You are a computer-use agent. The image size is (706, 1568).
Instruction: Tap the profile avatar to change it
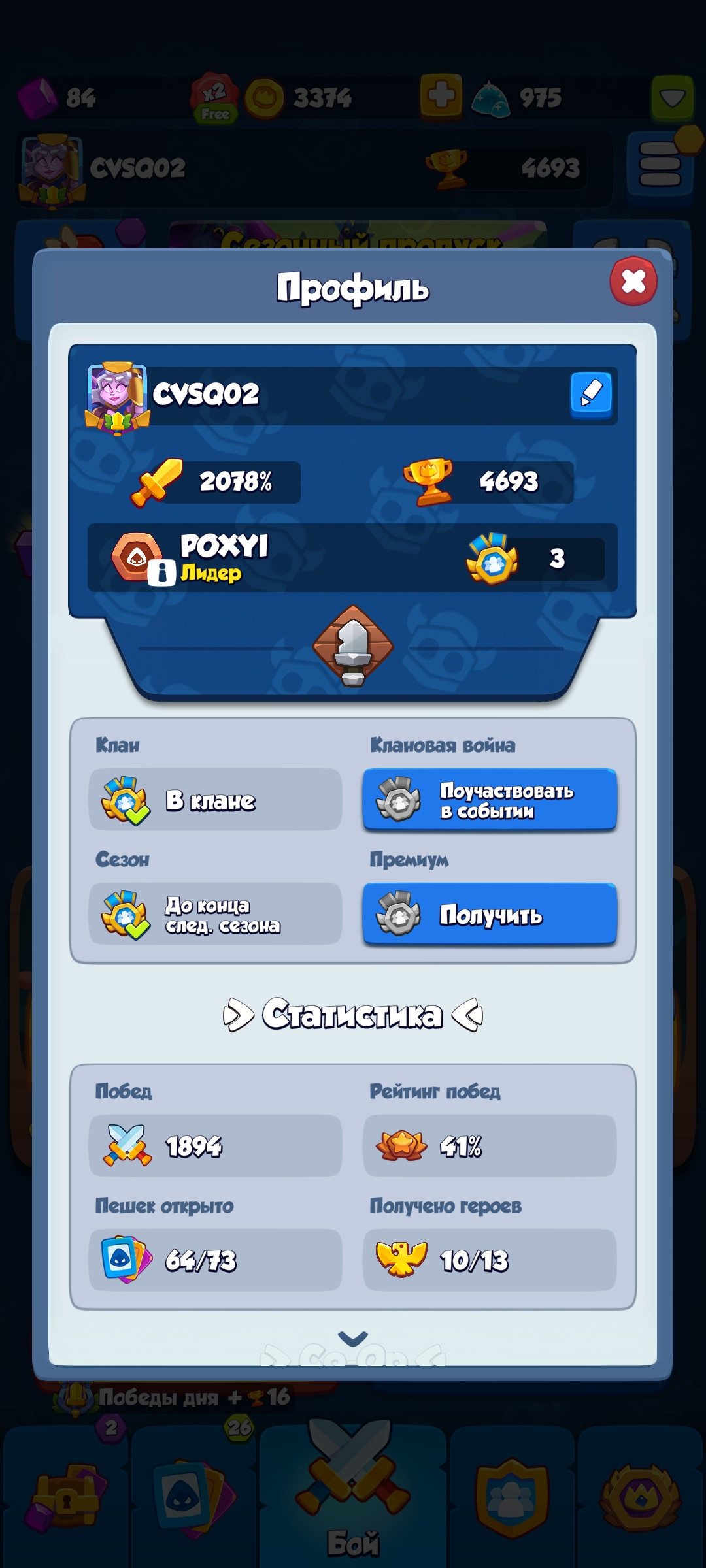[x=117, y=397]
